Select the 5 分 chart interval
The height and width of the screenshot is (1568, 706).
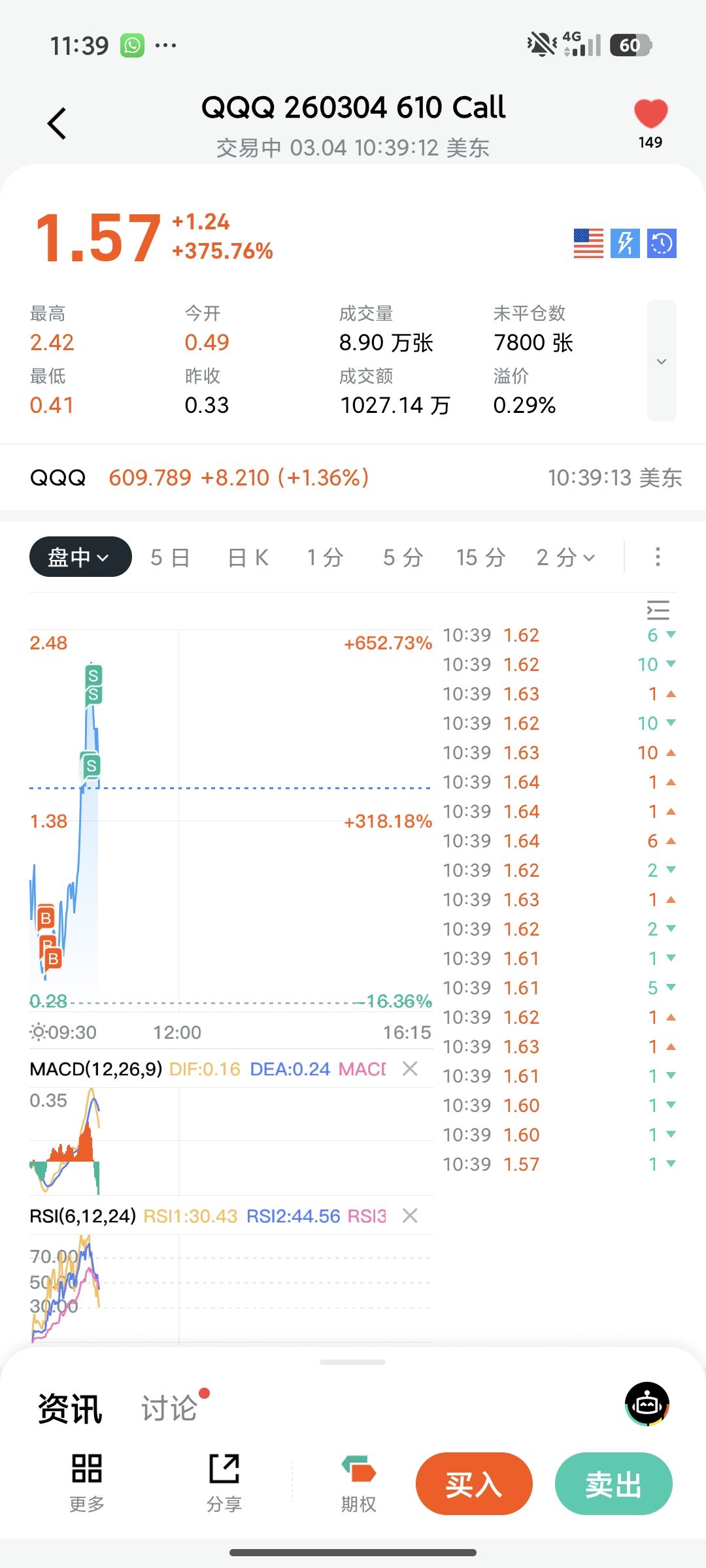pos(403,557)
